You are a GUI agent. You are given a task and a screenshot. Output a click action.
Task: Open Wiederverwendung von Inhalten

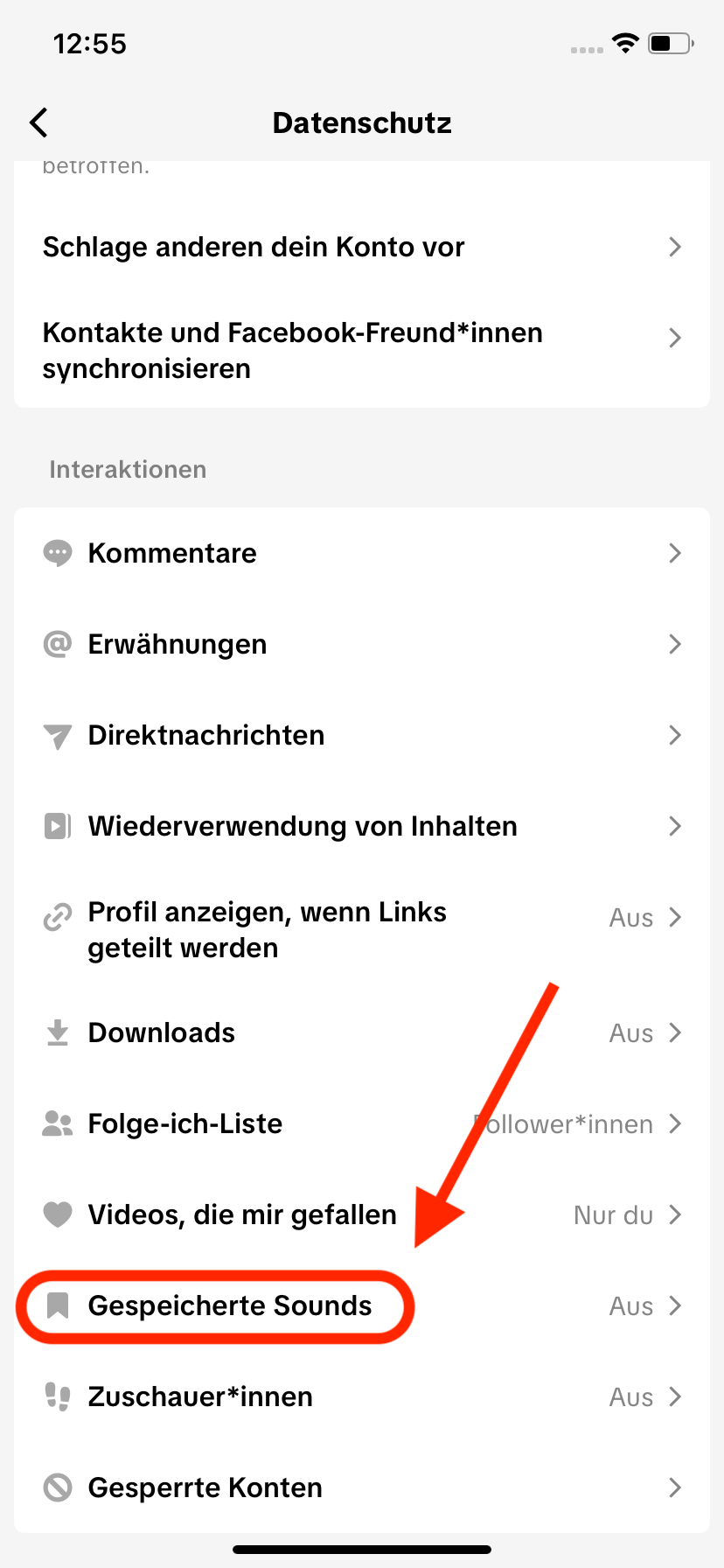click(x=362, y=826)
